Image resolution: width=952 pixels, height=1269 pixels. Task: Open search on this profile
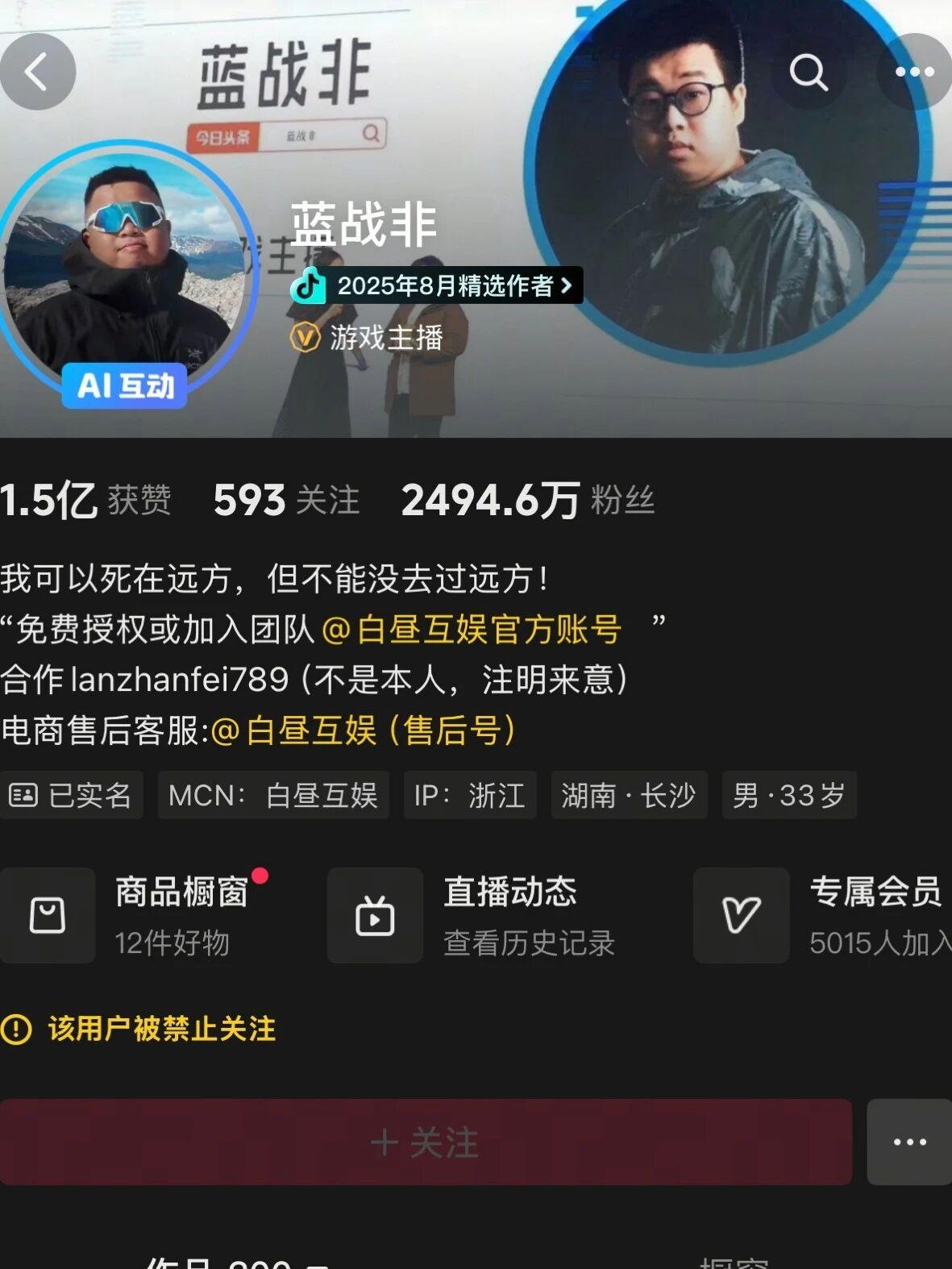(x=809, y=73)
